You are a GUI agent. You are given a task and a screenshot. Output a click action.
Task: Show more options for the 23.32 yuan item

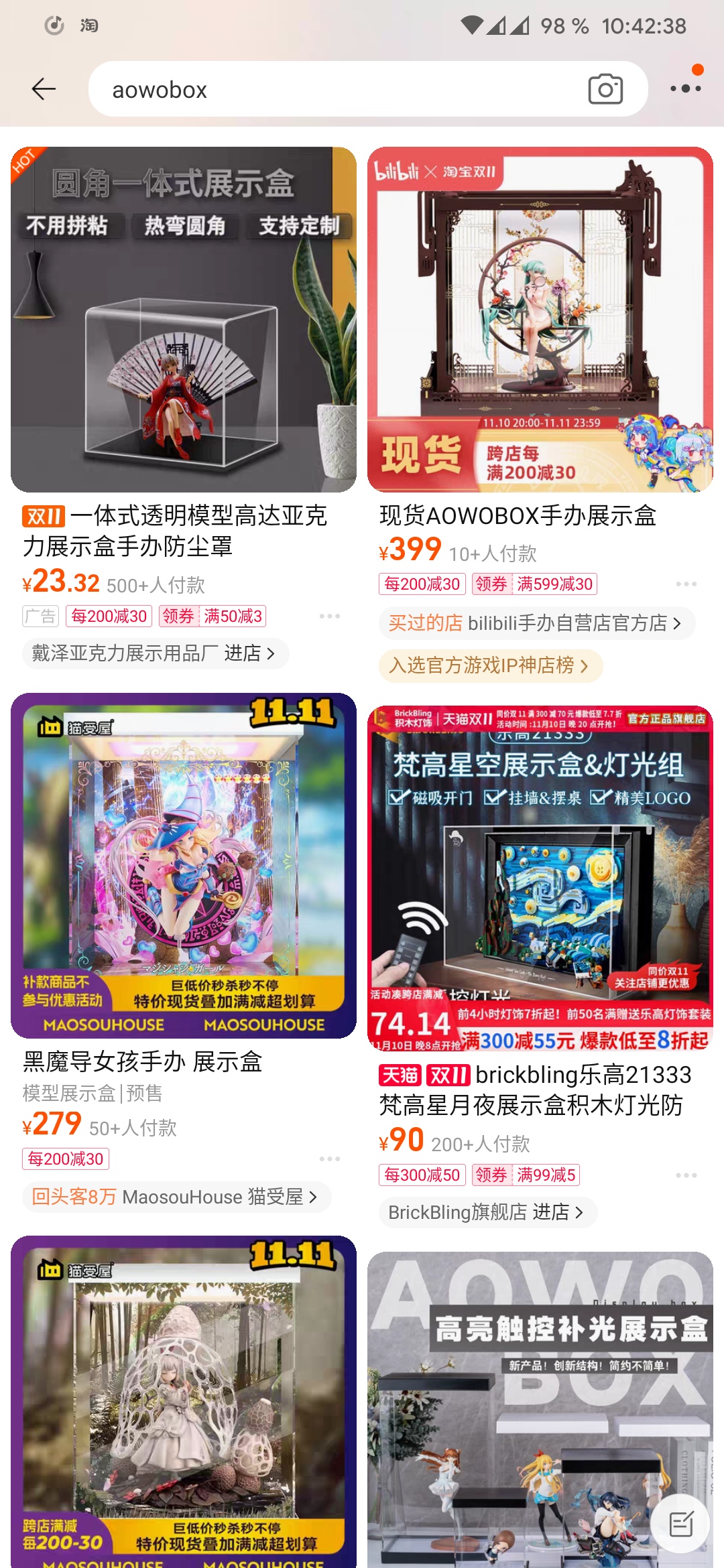330,616
